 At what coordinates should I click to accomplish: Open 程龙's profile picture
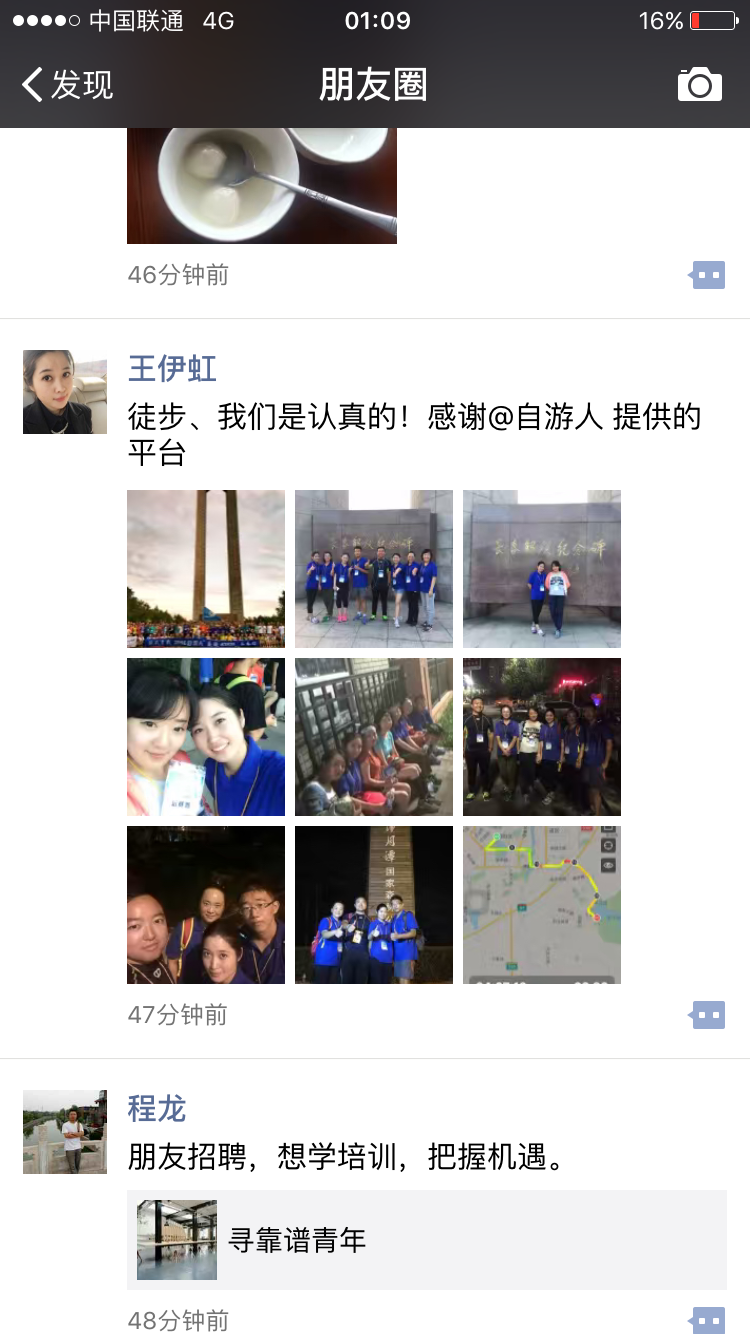(65, 1132)
